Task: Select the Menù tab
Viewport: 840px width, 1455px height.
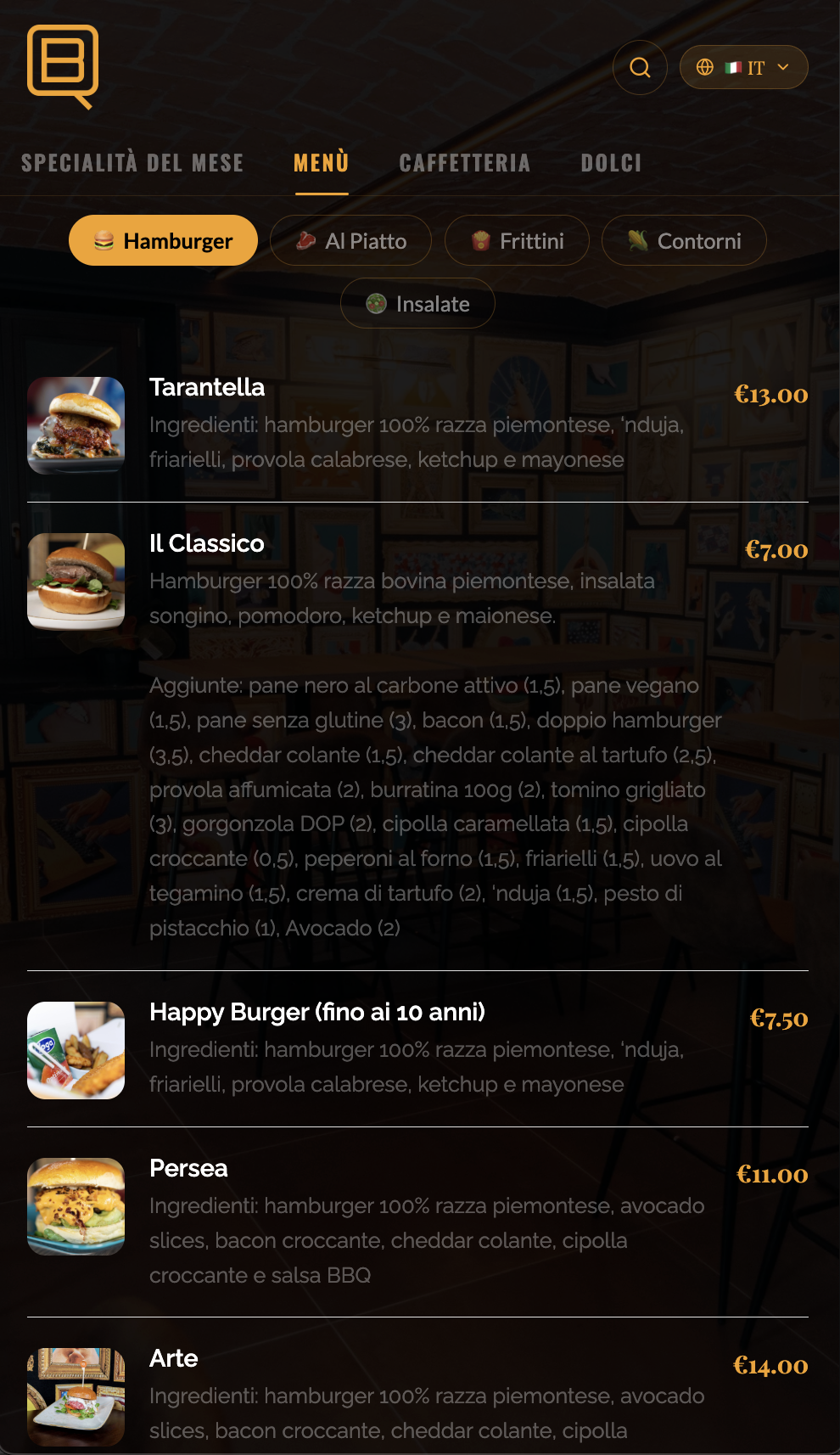Action: point(322,163)
